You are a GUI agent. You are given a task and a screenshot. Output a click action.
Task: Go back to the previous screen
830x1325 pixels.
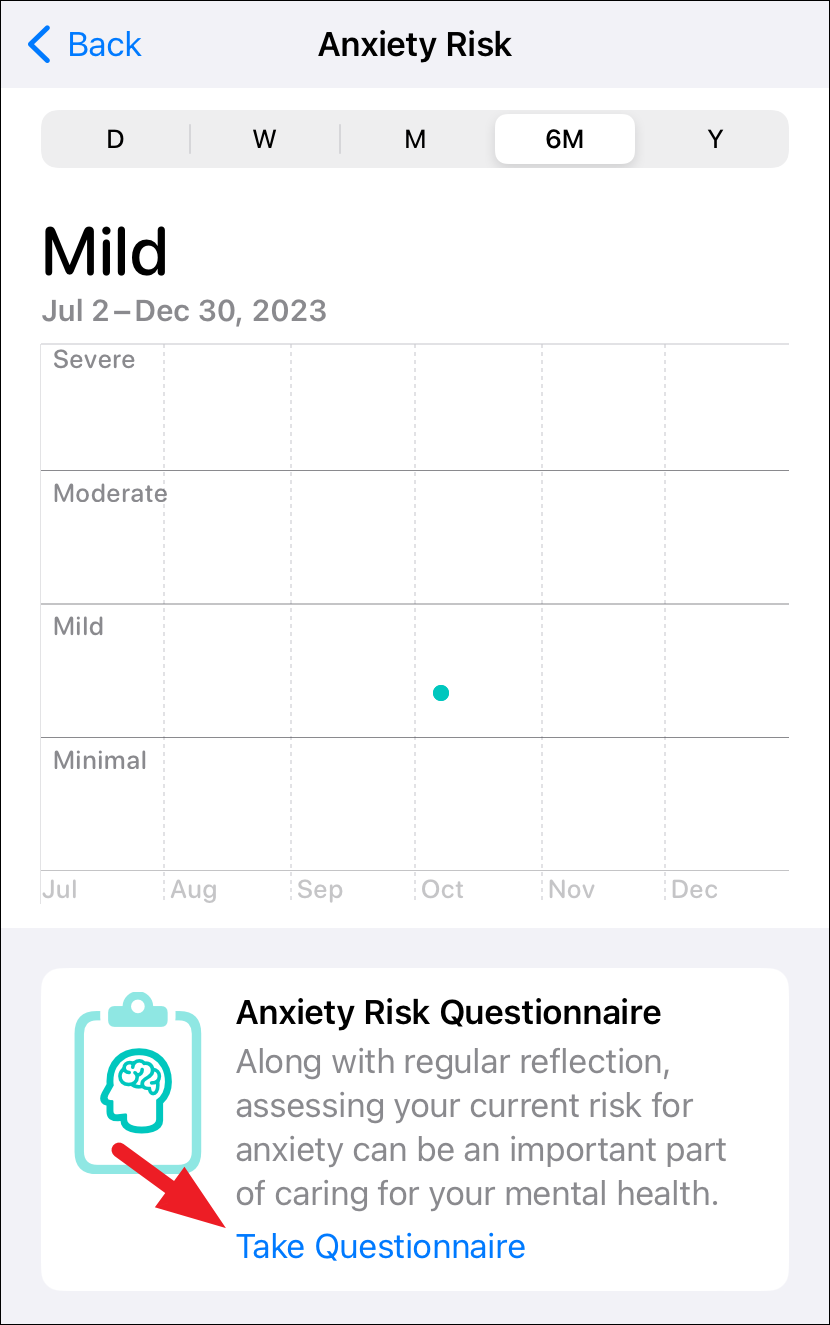click(84, 45)
